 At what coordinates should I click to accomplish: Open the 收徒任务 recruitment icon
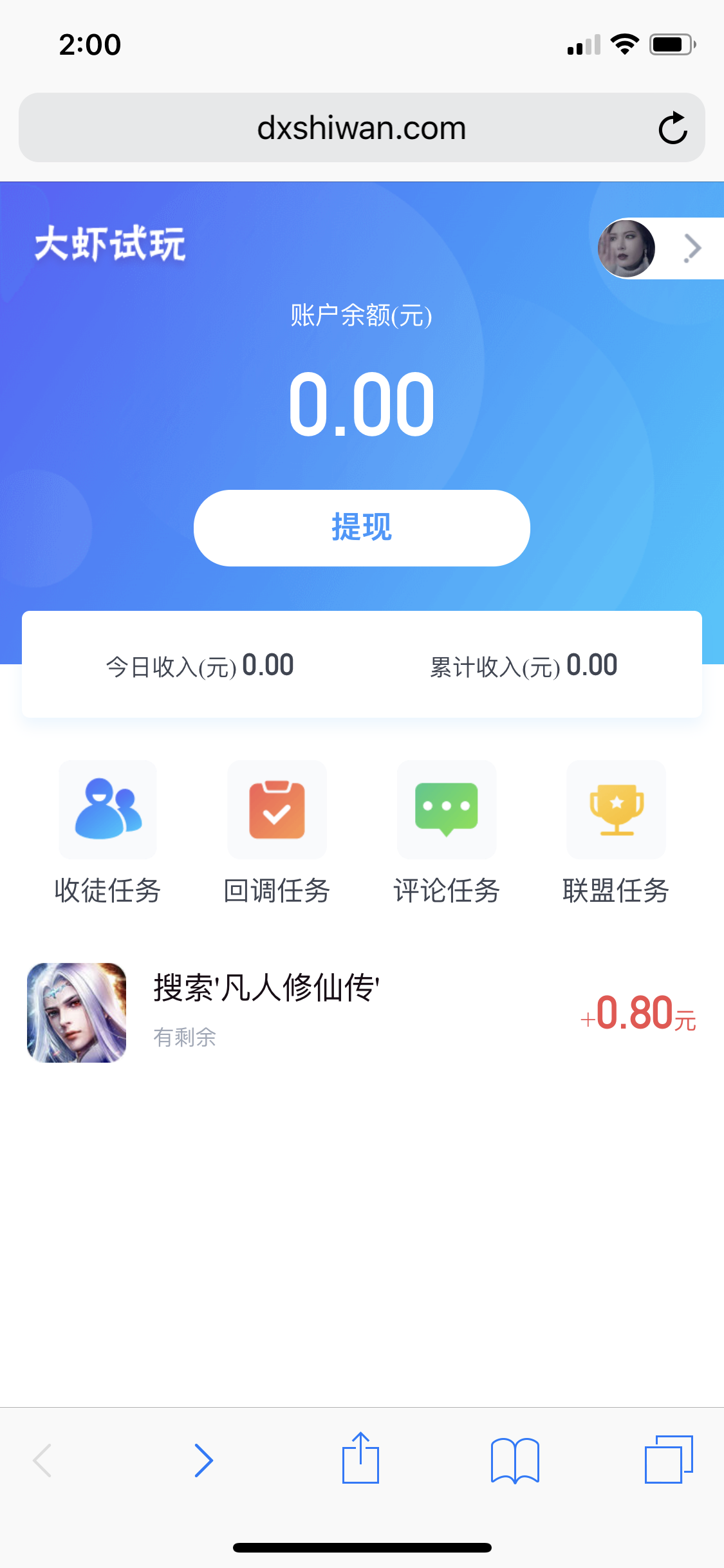(107, 810)
